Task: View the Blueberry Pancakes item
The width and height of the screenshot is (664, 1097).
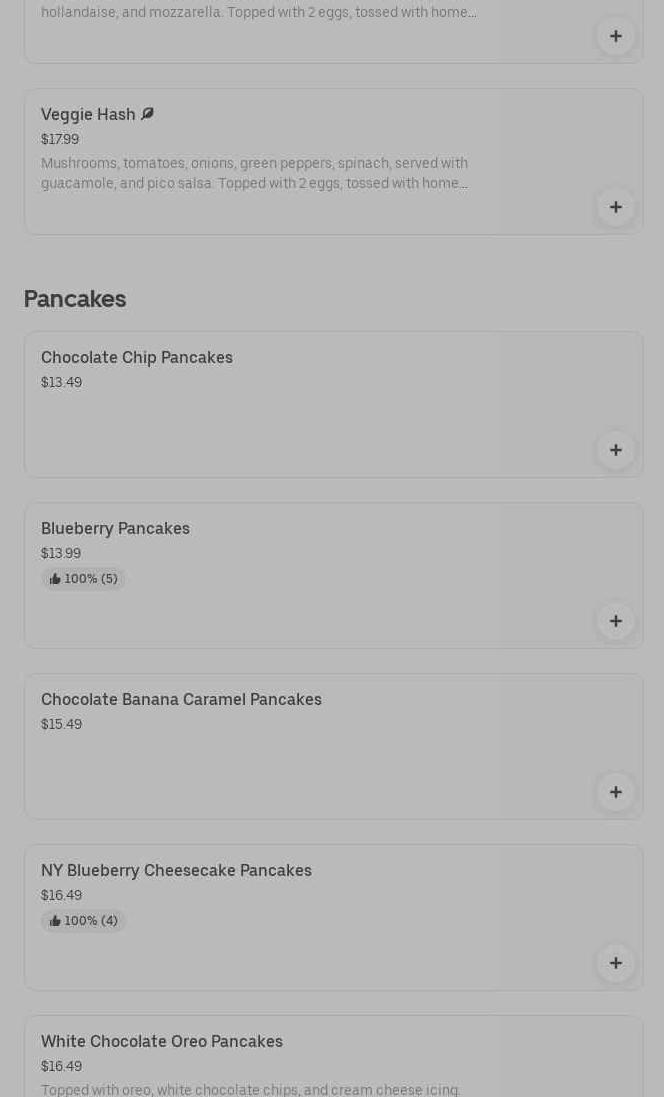Action: point(334,575)
